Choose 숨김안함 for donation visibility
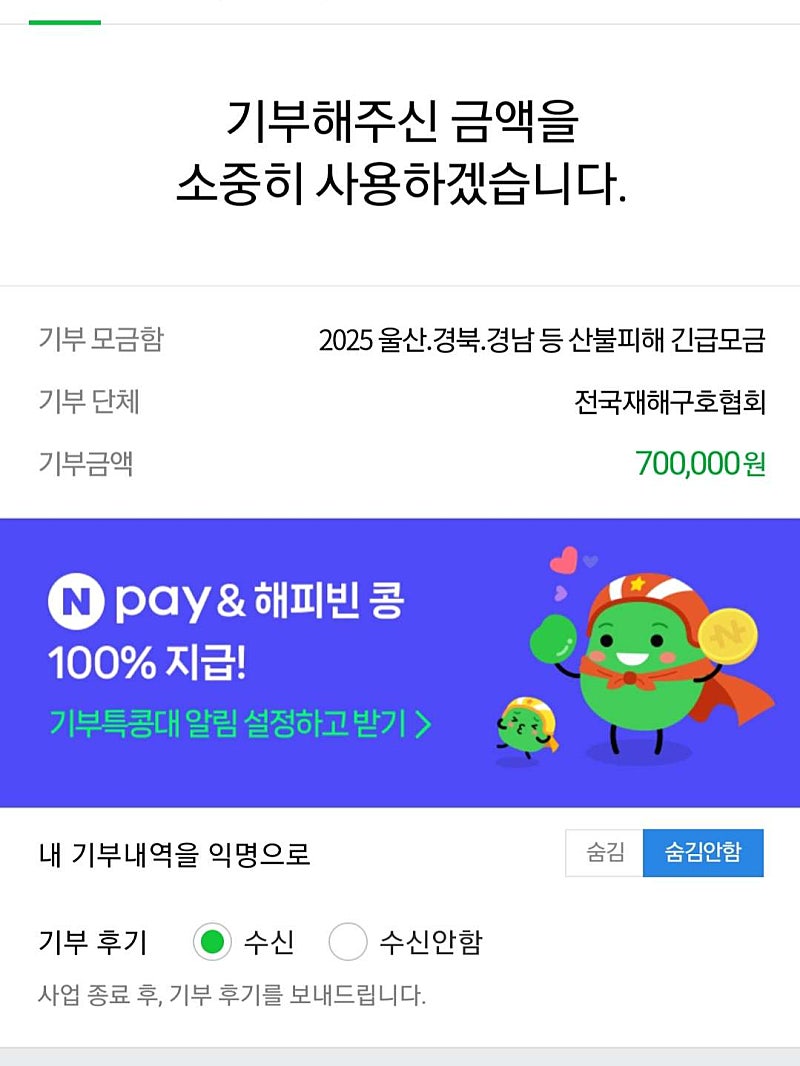 [703, 853]
